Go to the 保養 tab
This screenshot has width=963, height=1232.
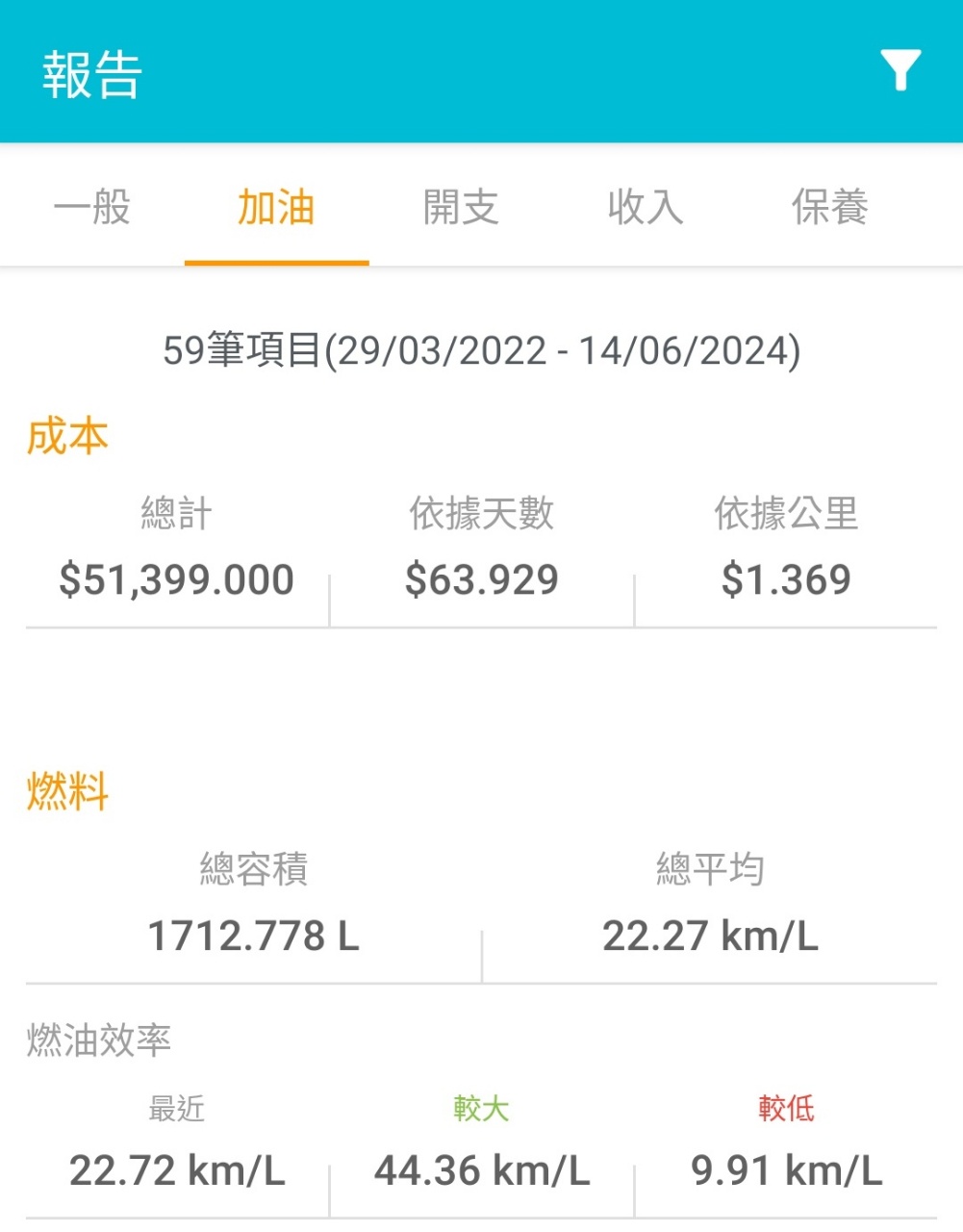(x=829, y=207)
